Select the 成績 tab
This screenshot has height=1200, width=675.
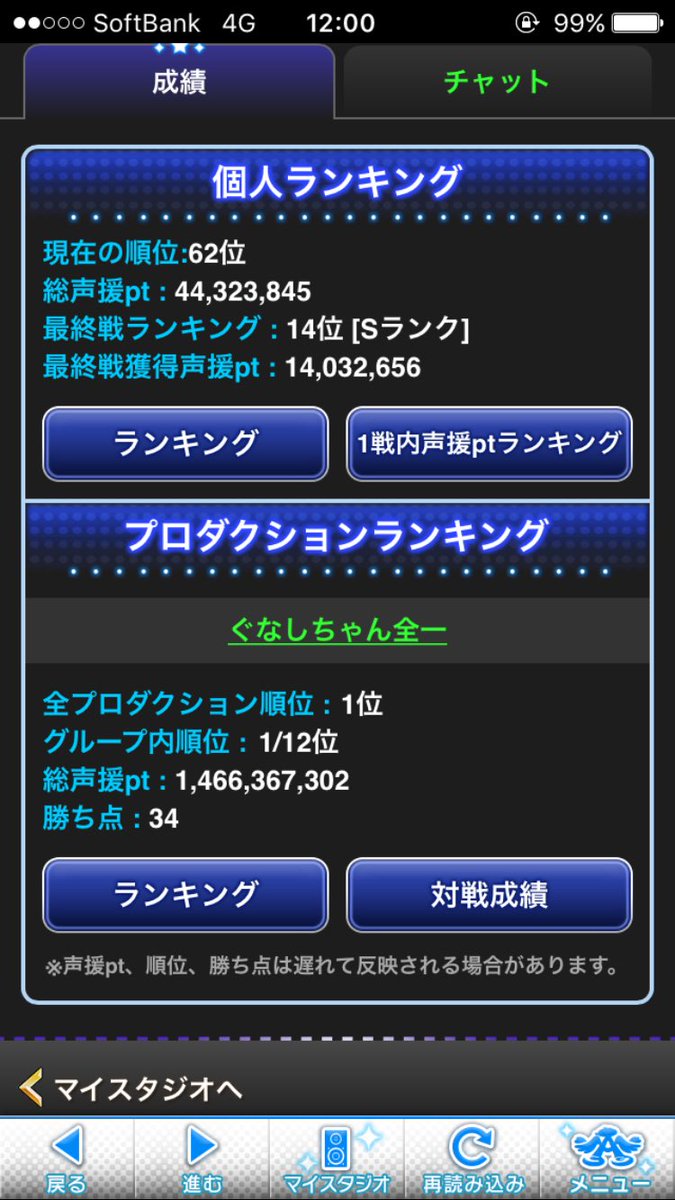[178, 82]
